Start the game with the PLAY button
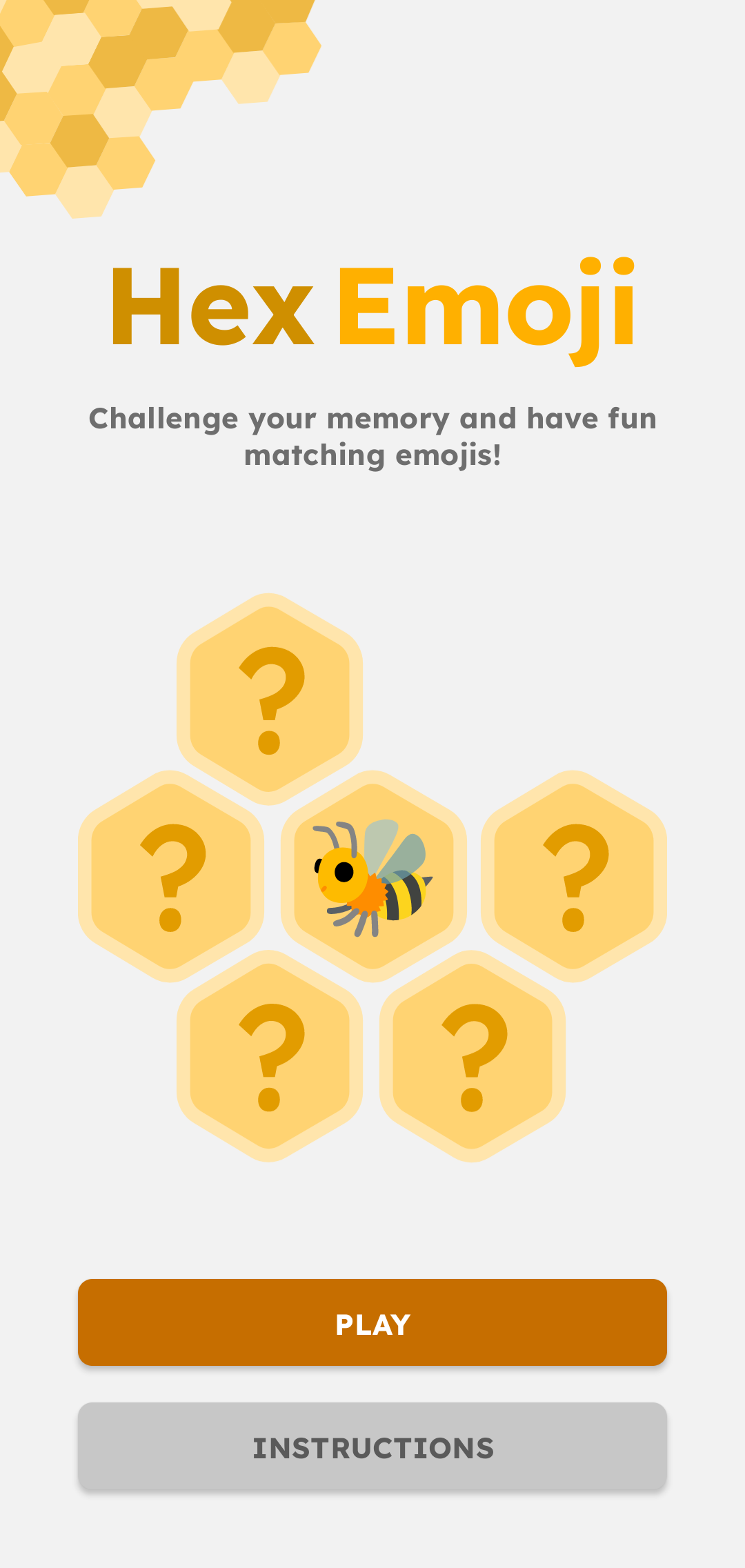The image size is (745, 1568). point(372,1323)
